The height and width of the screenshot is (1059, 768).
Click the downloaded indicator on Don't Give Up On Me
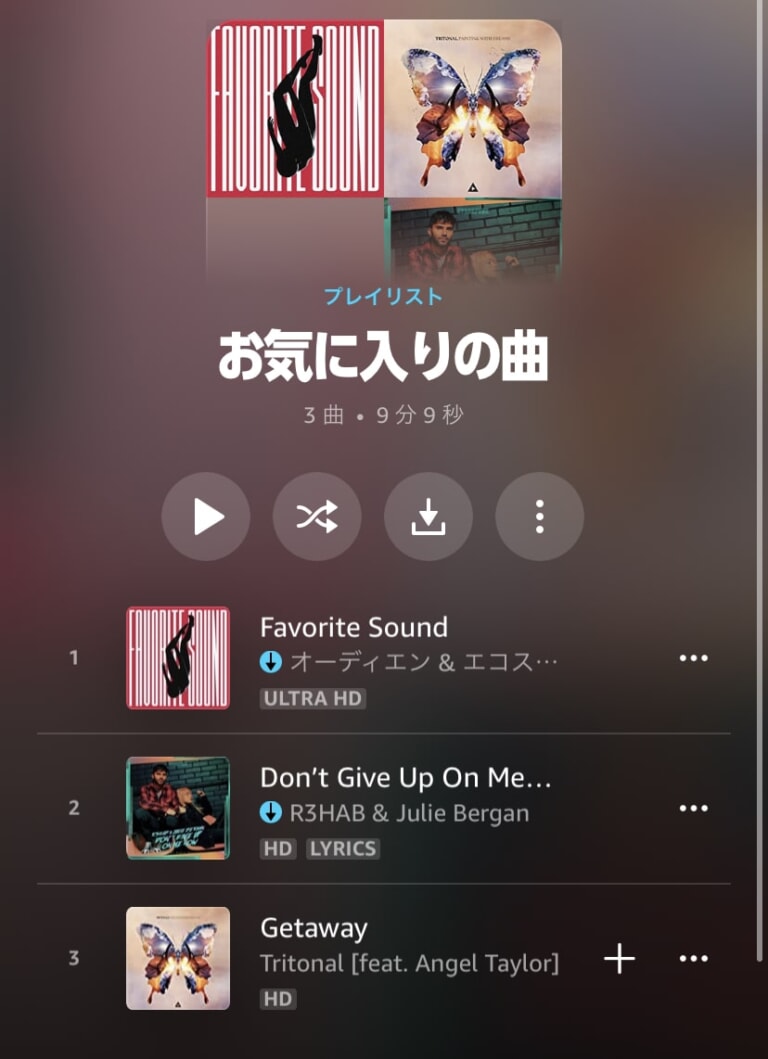tap(272, 813)
